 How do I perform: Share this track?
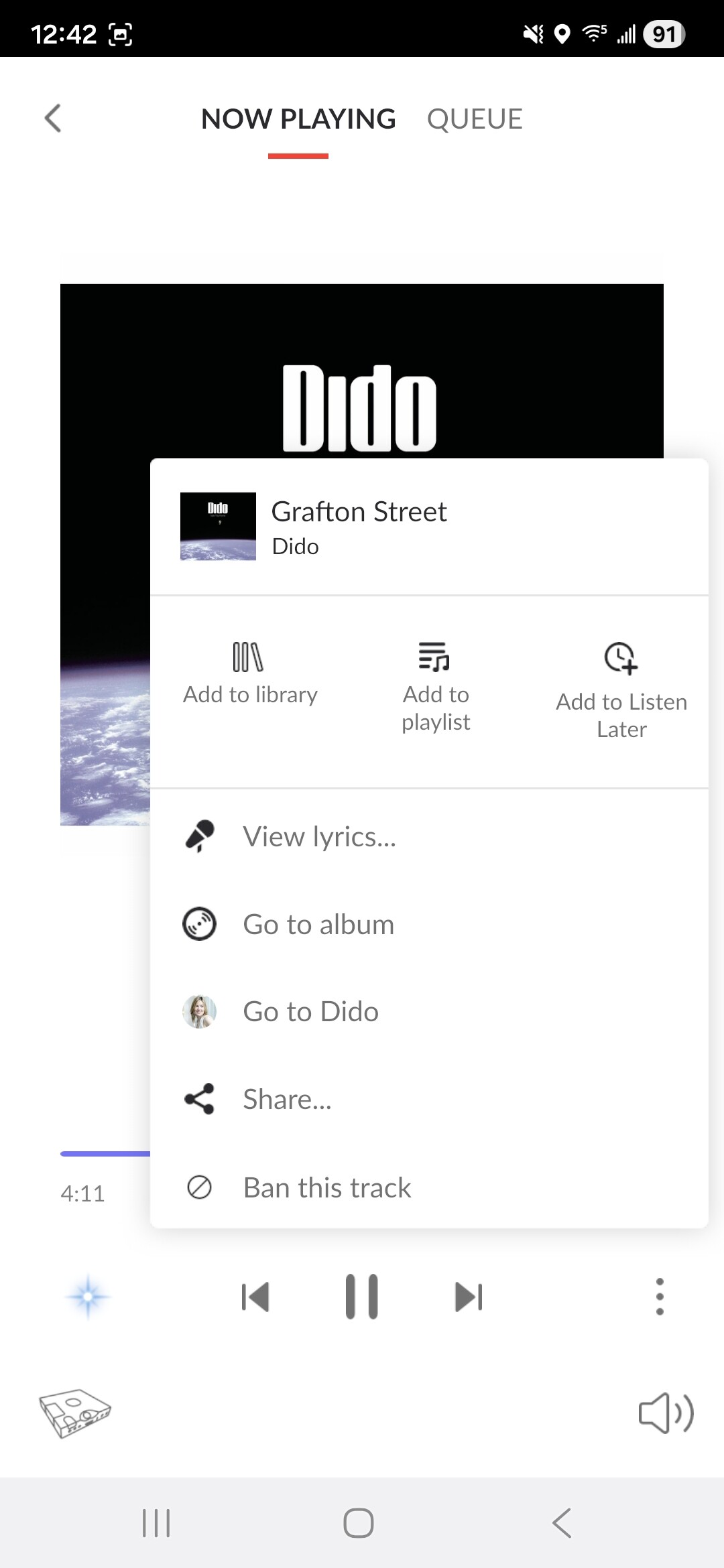287,1099
